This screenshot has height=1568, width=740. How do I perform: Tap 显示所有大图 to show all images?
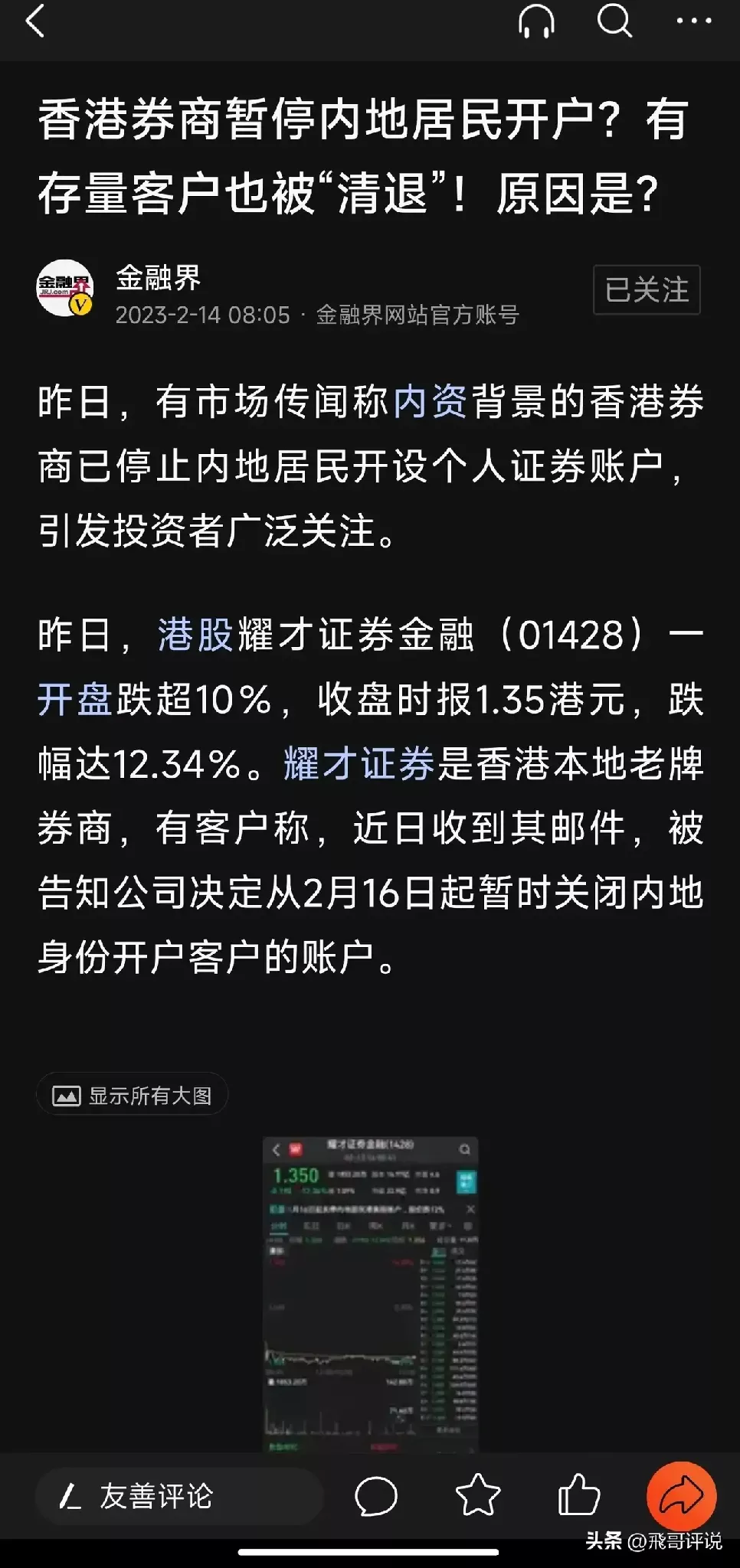(x=133, y=1096)
